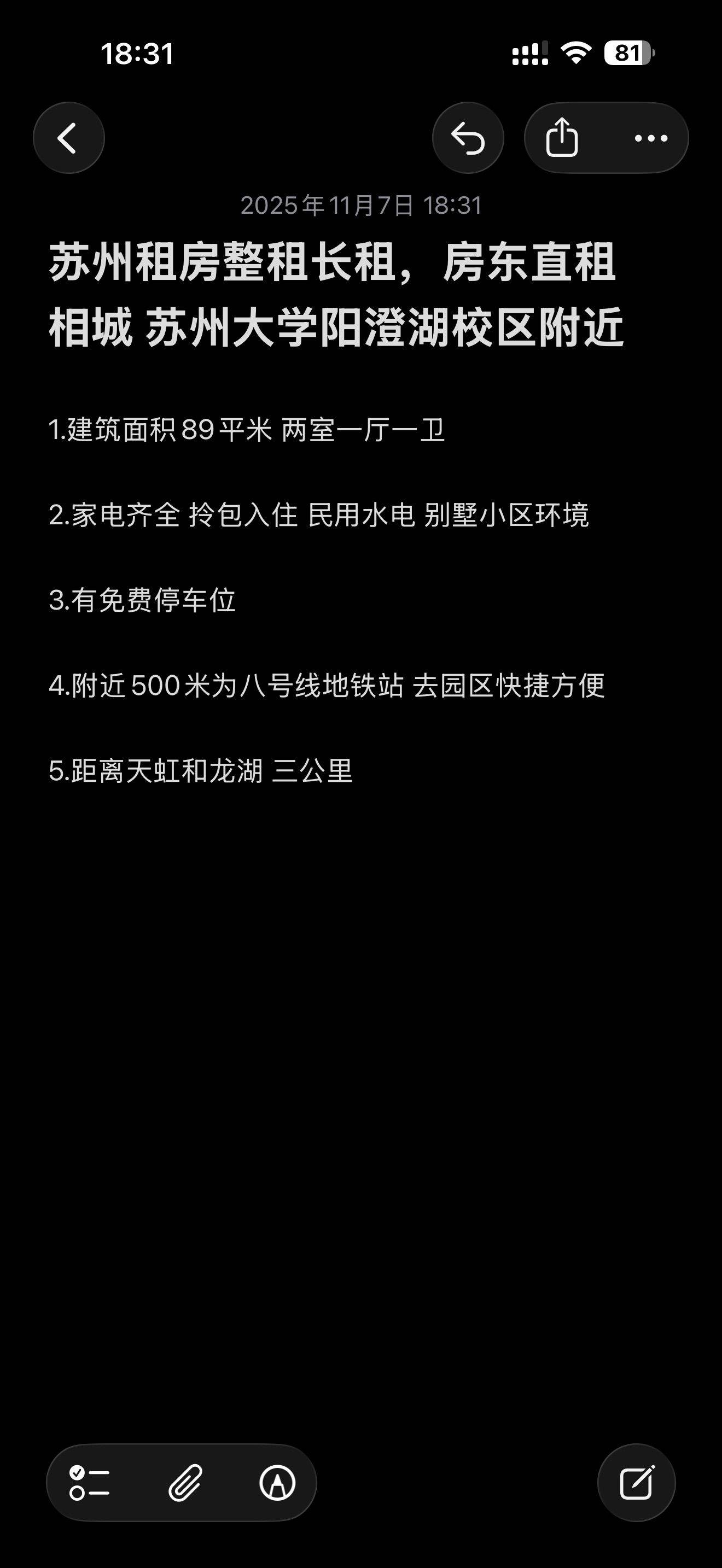The height and width of the screenshot is (1568, 722).
Task: Open the markup pen tool
Action: (x=277, y=1482)
